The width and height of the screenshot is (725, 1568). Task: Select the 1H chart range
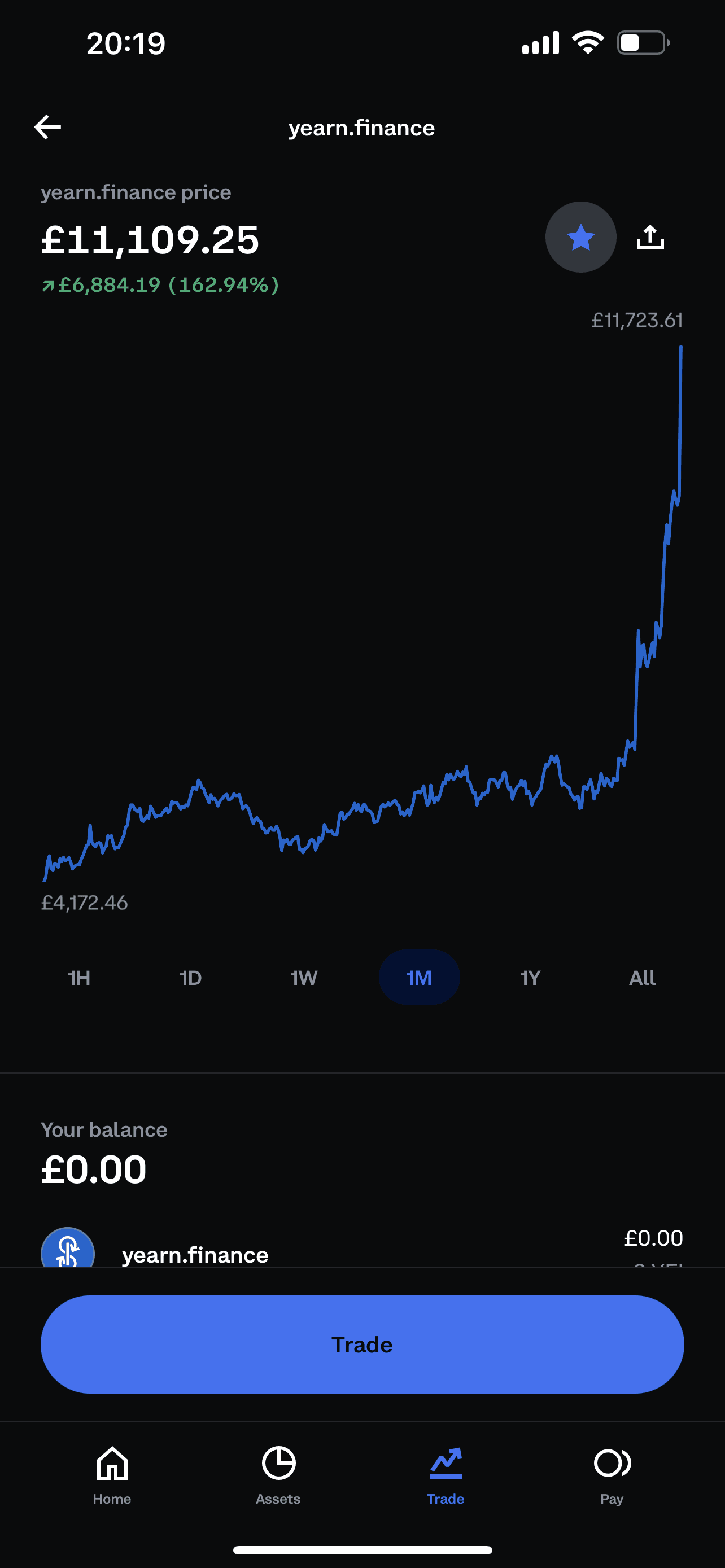click(79, 978)
